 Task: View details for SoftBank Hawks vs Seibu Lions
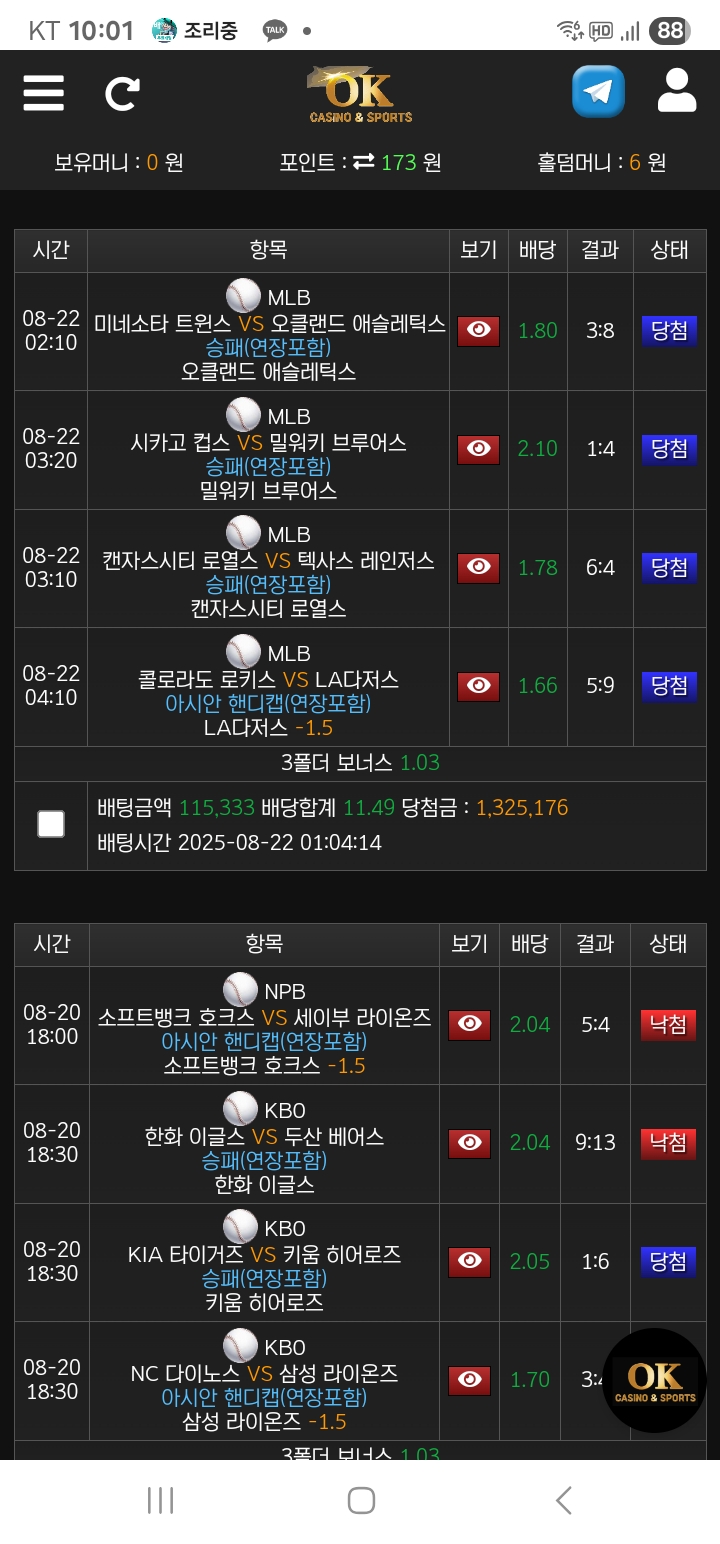[469, 1025]
